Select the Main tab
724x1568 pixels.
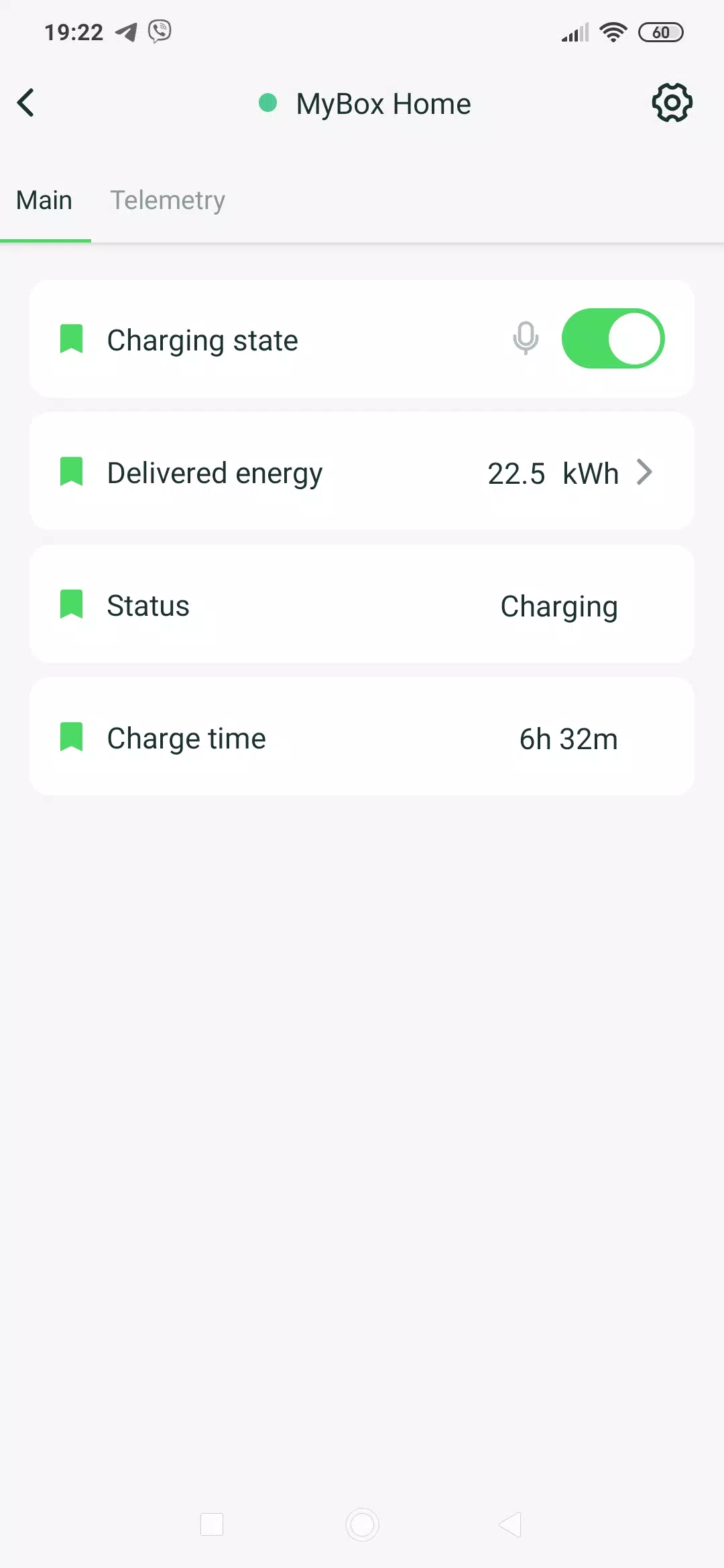pos(44,200)
